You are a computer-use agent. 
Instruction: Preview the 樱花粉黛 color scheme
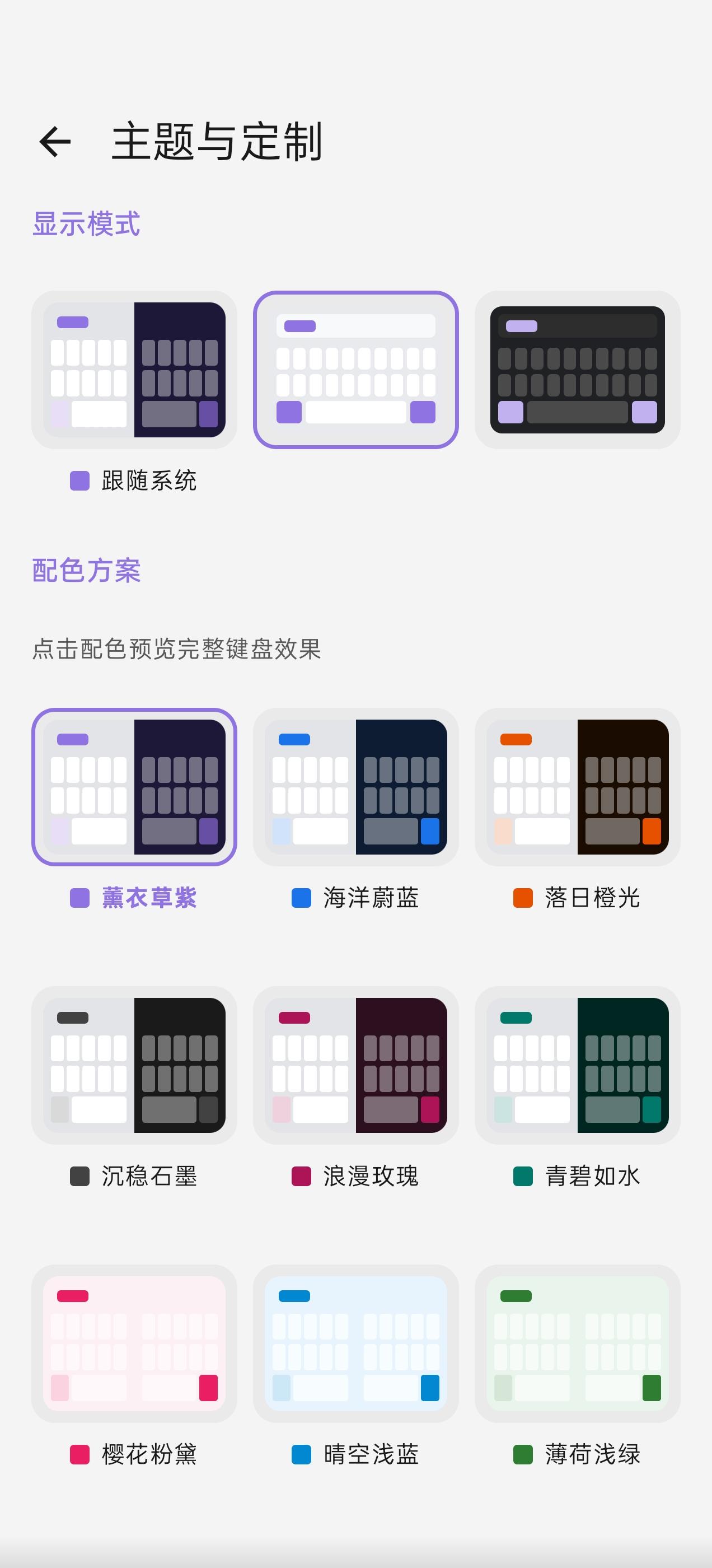pos(134,1343)
